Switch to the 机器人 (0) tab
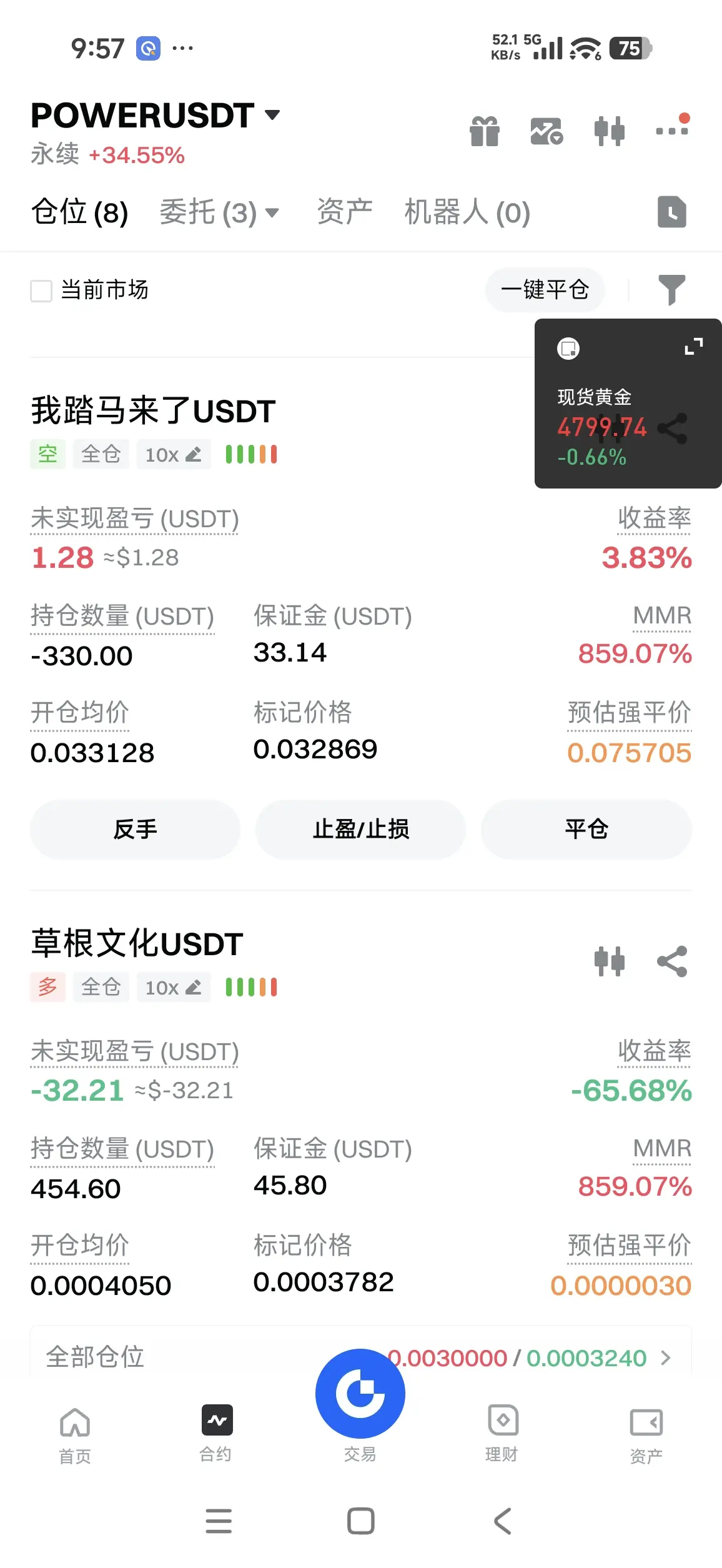Image resolution: width=722 pixels, height=1568 pixels. point(467,212)
